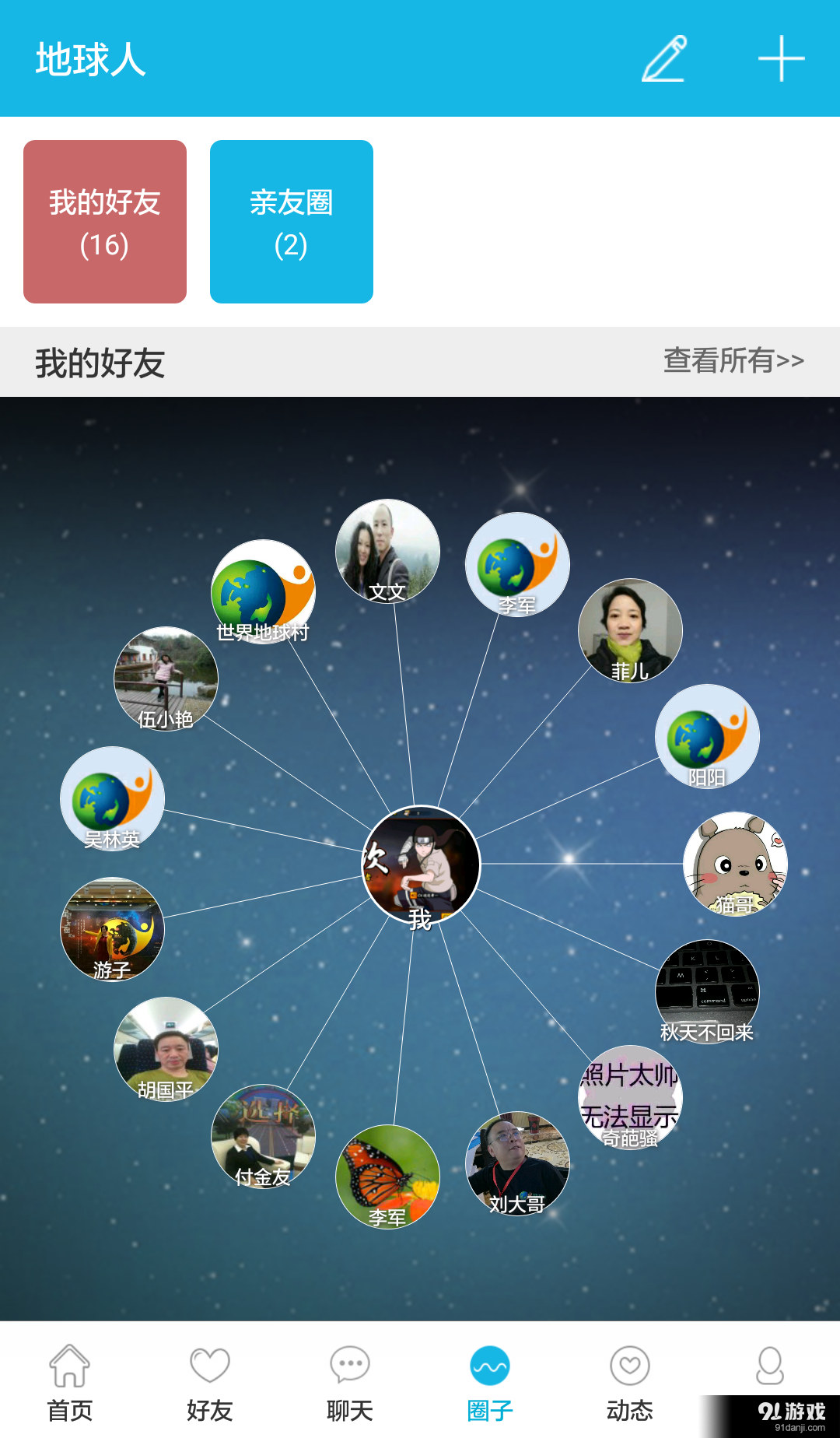Select the 我的好友 (16) group tile

105,222
